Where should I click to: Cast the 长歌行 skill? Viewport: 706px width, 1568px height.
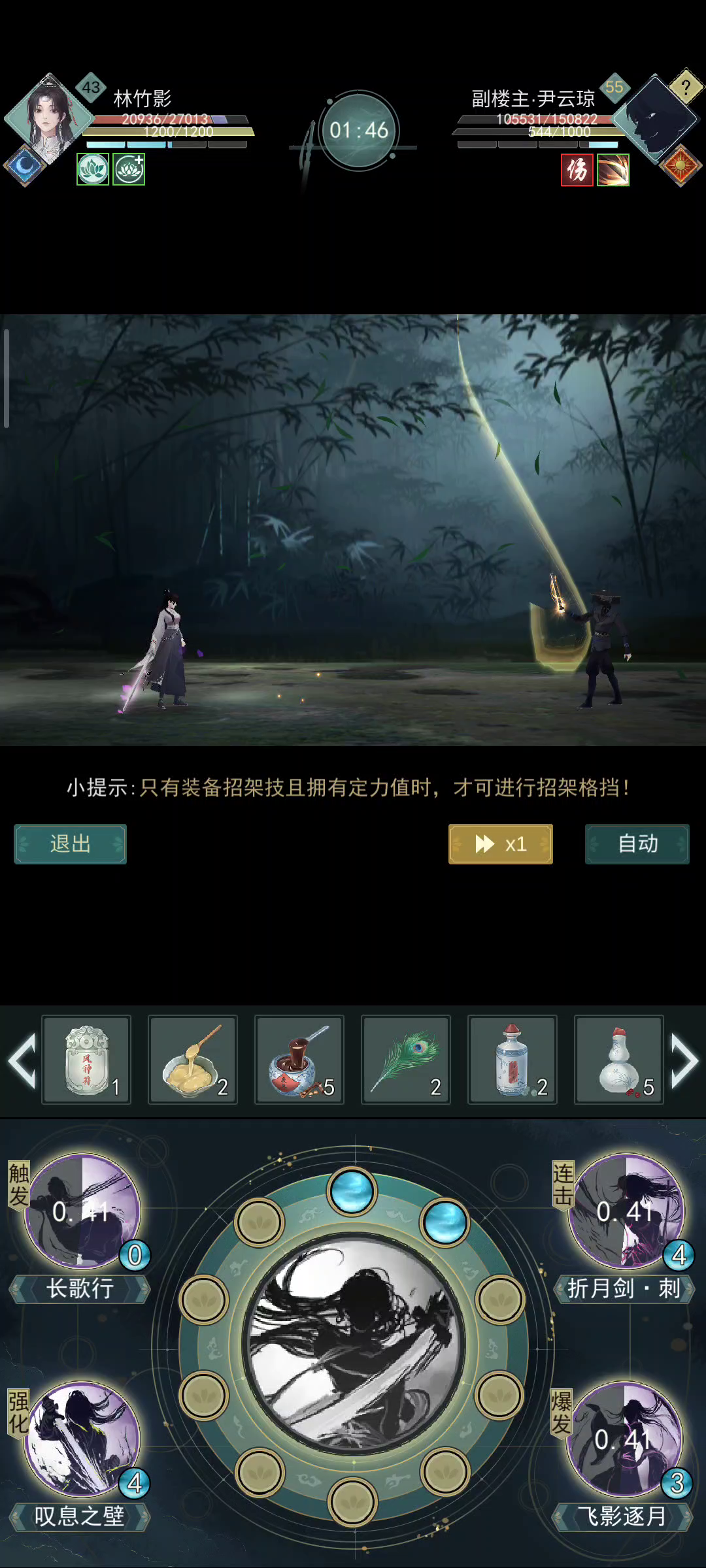pos(83,1211)
